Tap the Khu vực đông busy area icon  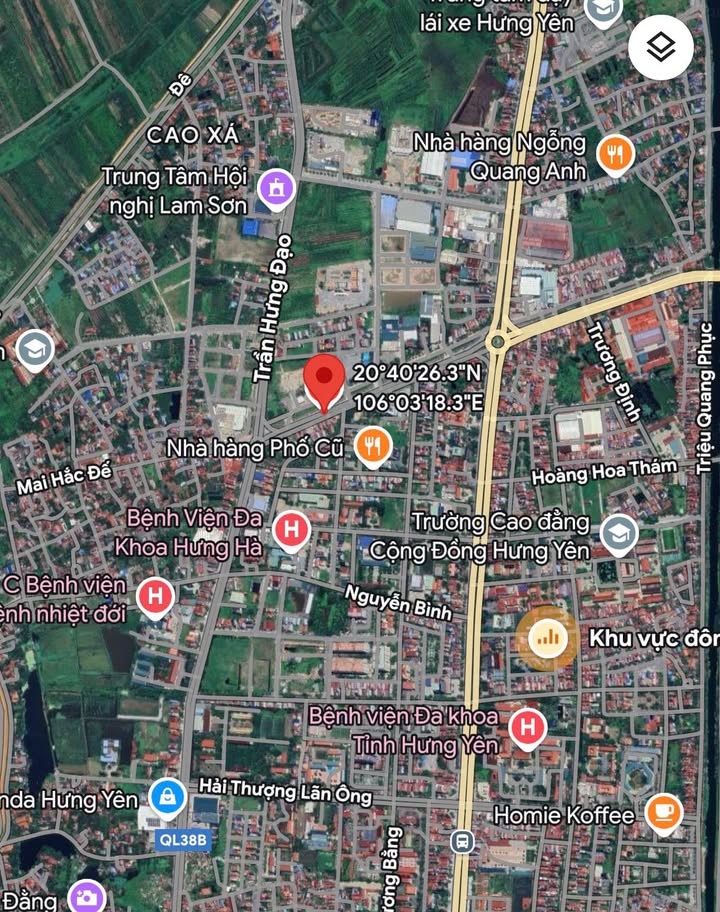547,637
